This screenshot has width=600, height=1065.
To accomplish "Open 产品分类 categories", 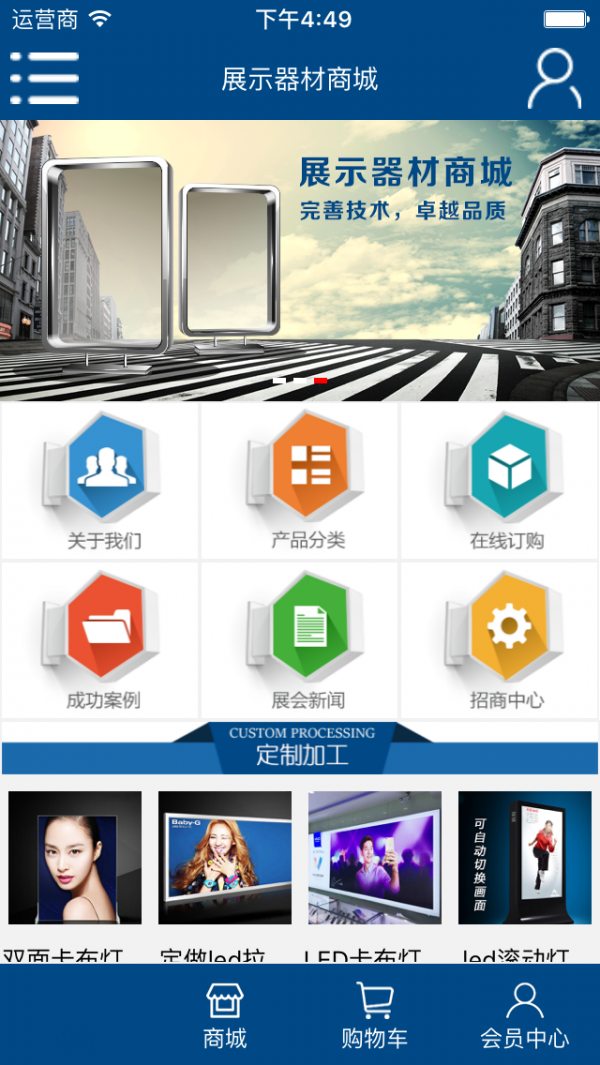I will [301, 481].
